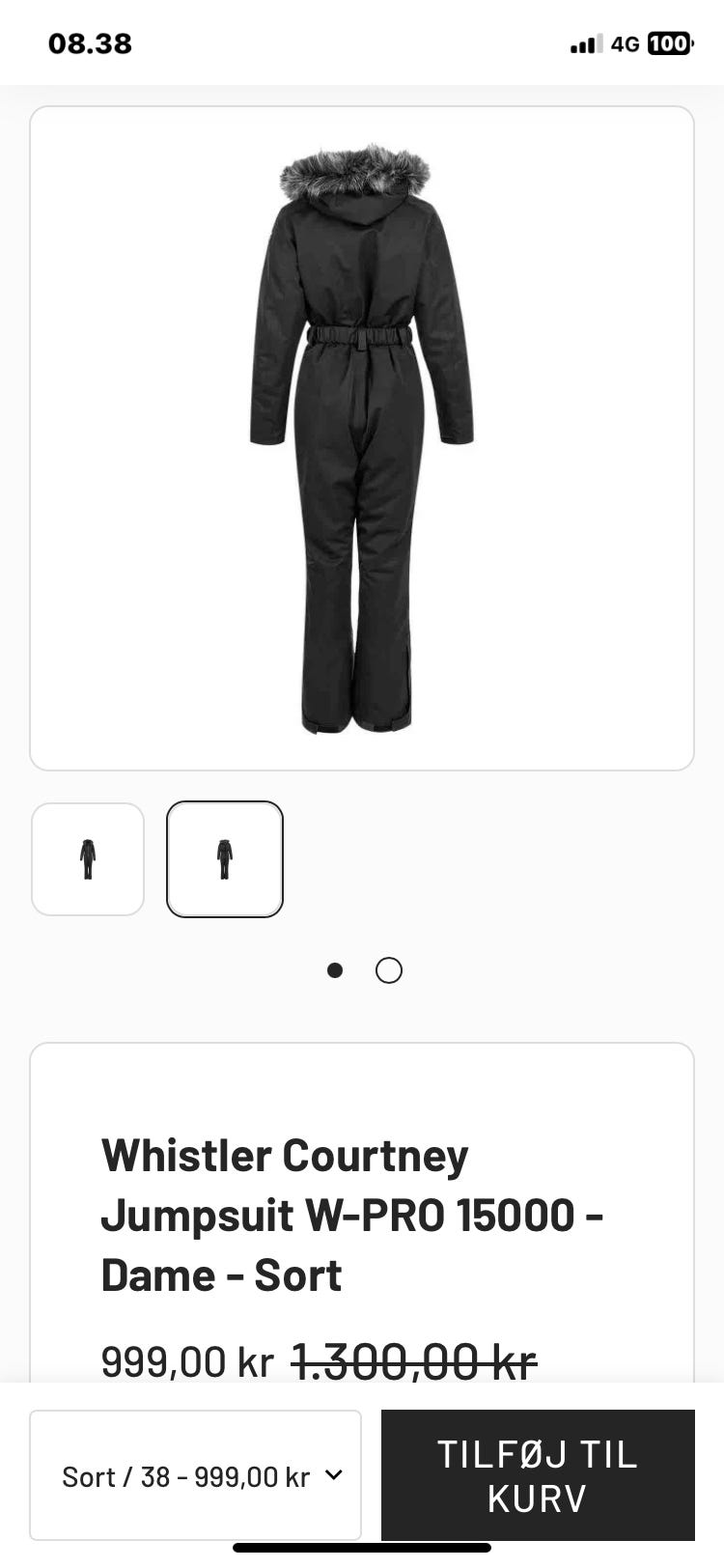
Task: Tap Tilføj til kurv button
Action: click(x=538, y=1475)
